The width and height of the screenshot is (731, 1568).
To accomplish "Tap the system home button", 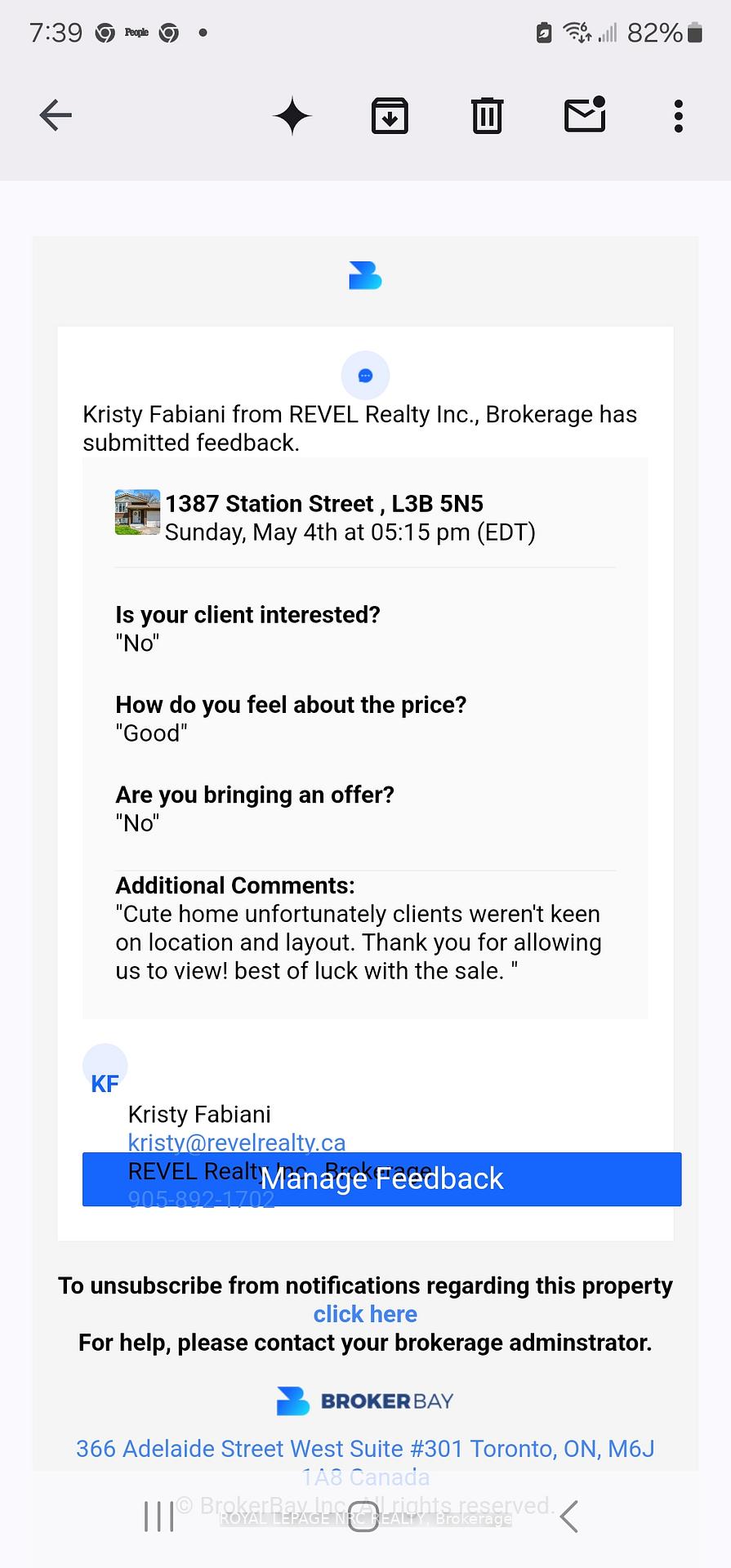I will pyautogui.click(x=363, y=1517).
